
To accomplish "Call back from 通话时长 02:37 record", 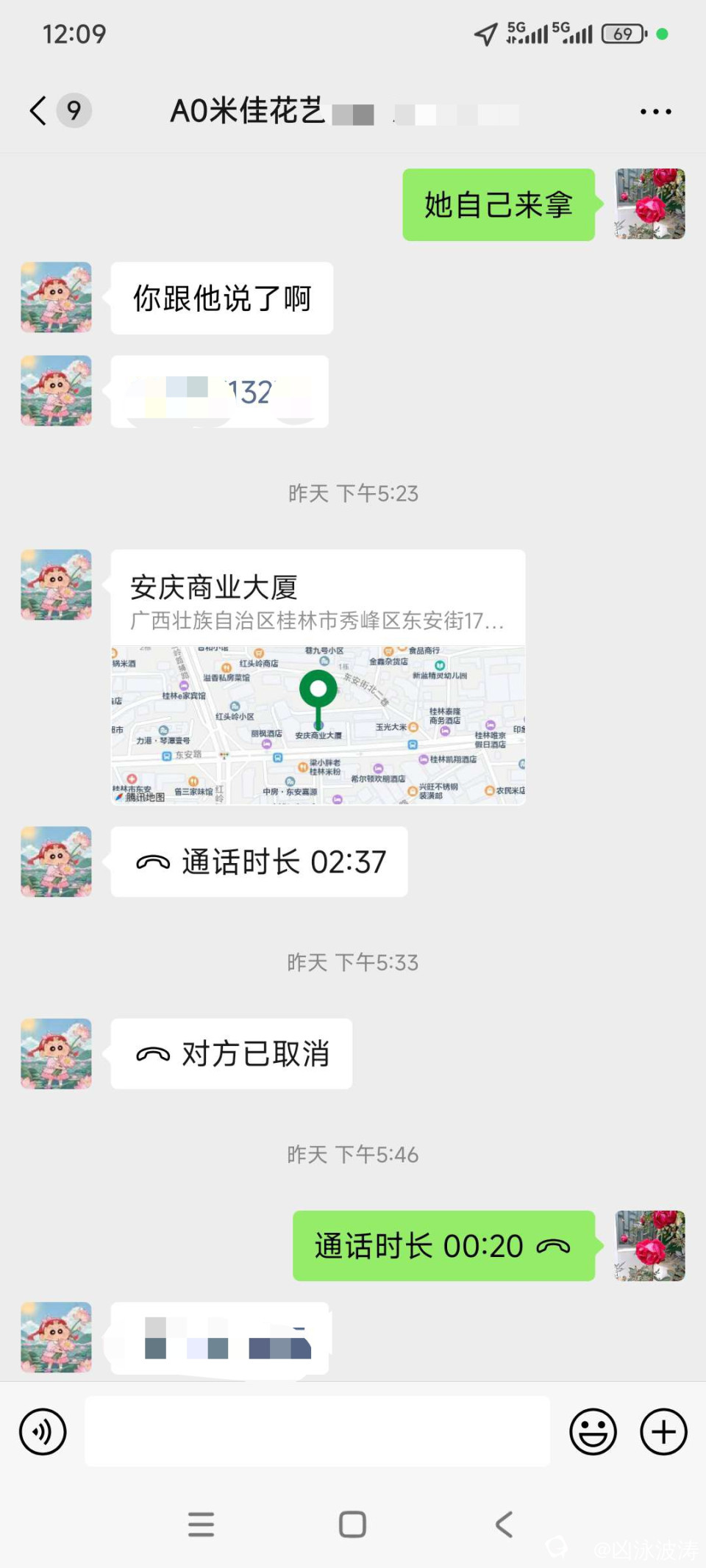I will [259, 862].
